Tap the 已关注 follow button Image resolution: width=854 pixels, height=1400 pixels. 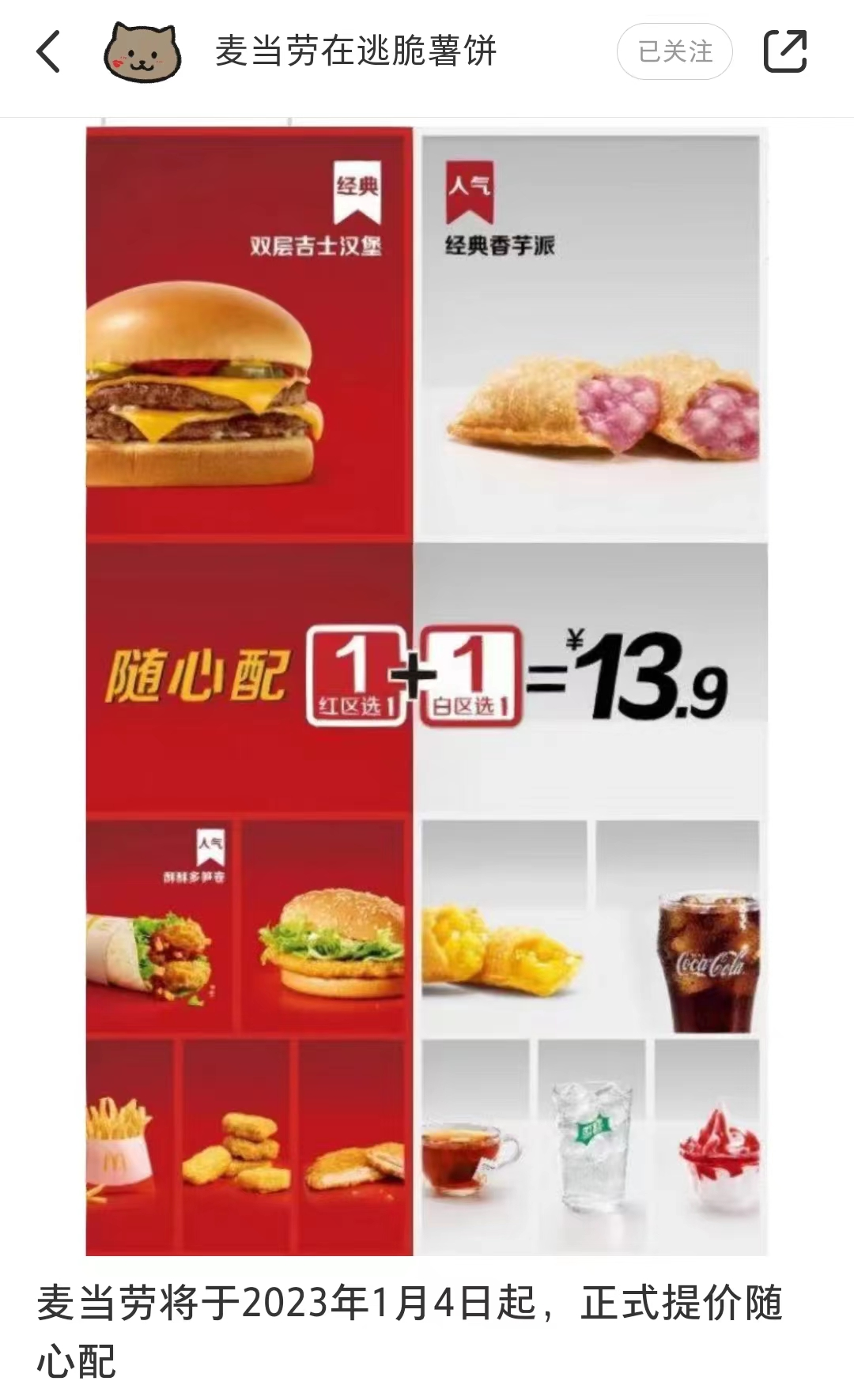(675, 52)
